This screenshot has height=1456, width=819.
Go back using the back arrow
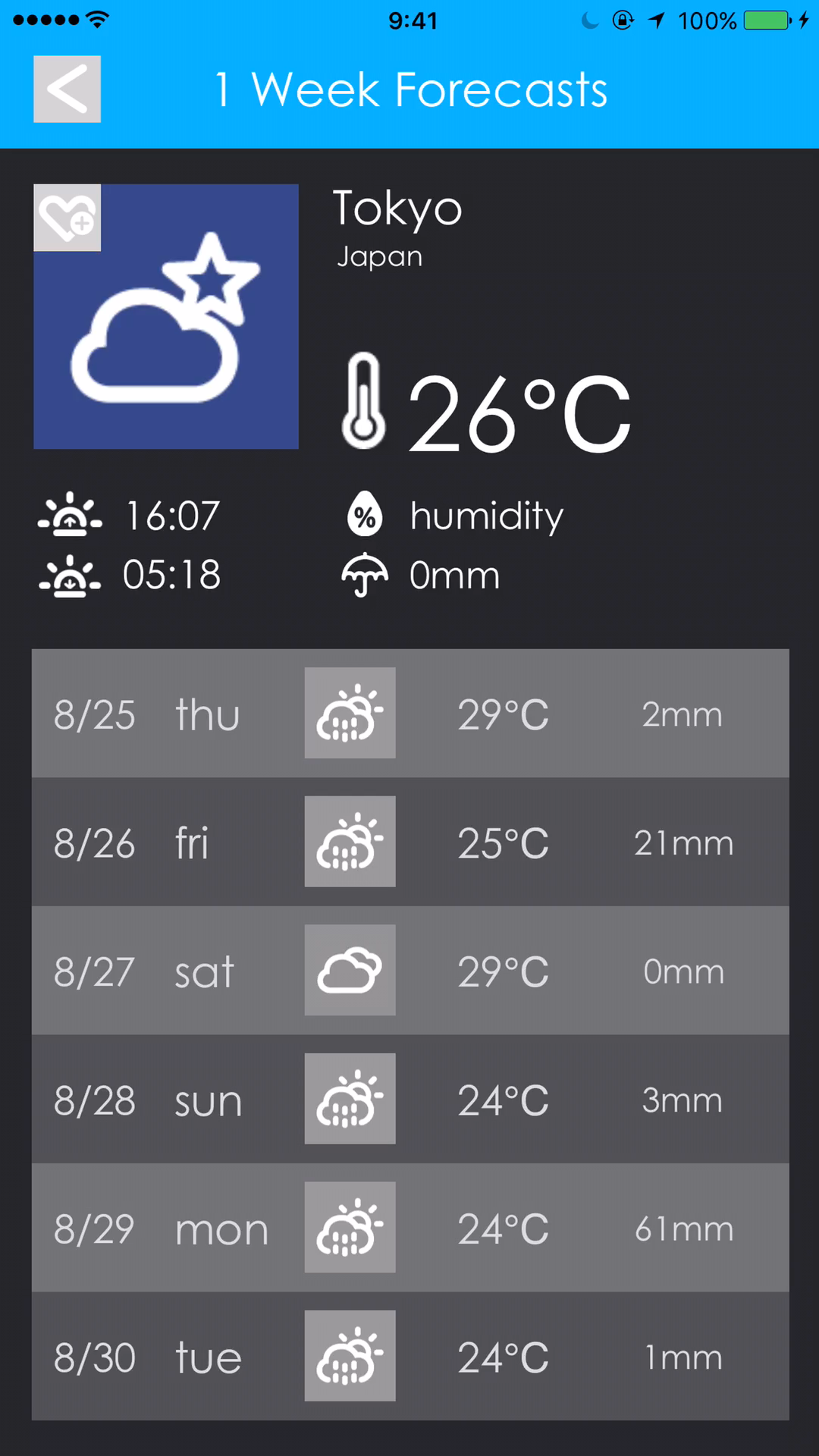pos(67,89)
